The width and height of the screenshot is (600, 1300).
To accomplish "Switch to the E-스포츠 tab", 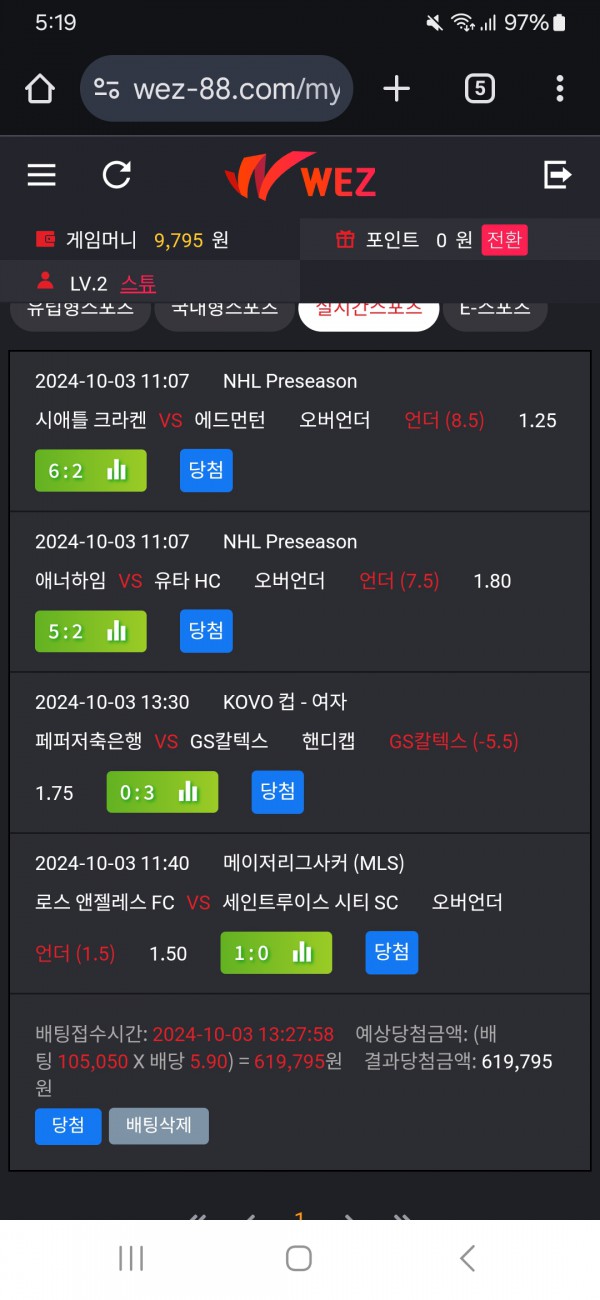I will [x=495, y=311].
